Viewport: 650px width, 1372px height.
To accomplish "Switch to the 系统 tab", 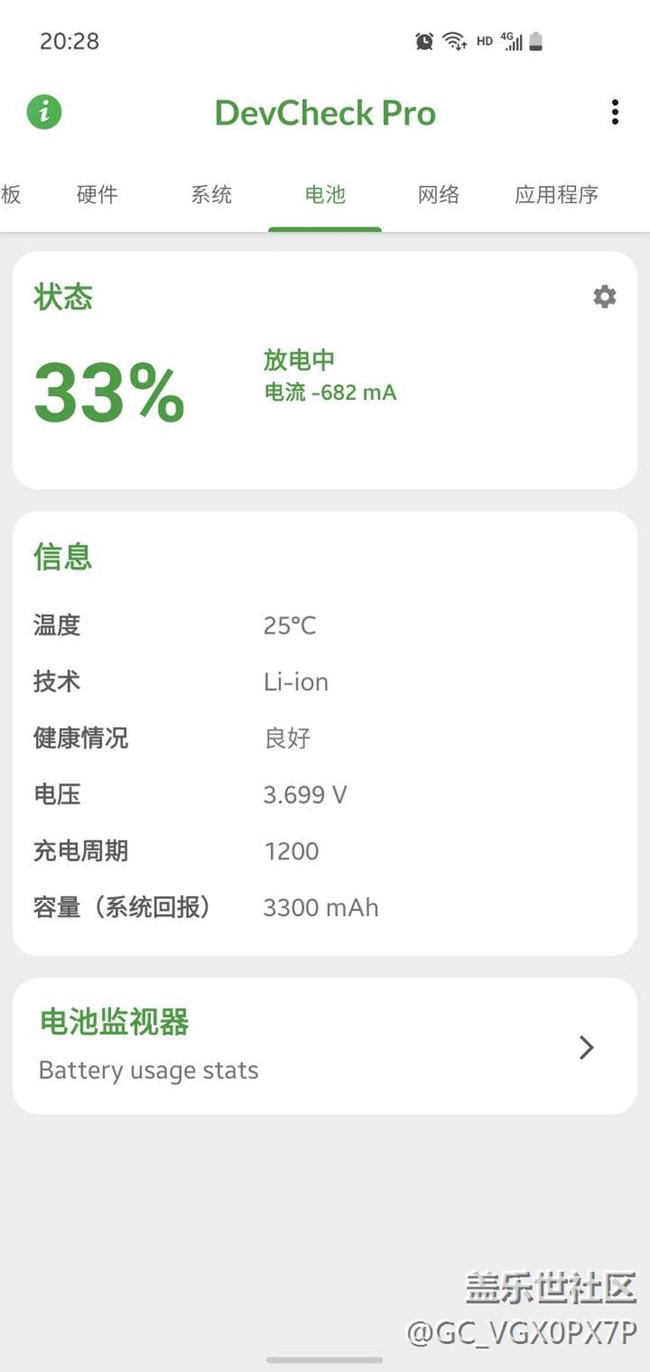I will 211,194.
